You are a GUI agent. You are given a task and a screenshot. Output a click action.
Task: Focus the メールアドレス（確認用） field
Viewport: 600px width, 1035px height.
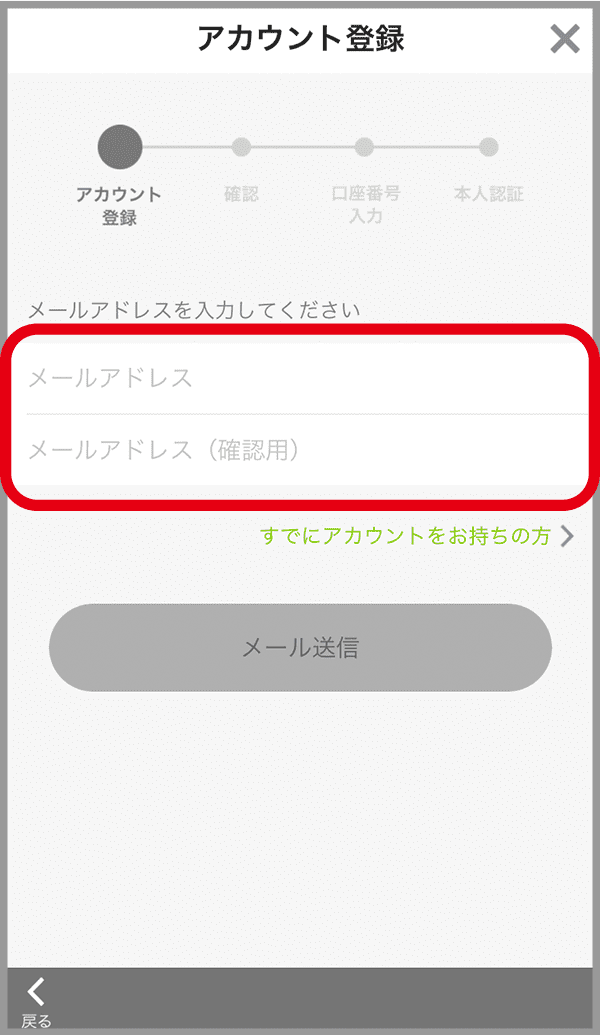[300, 450]
